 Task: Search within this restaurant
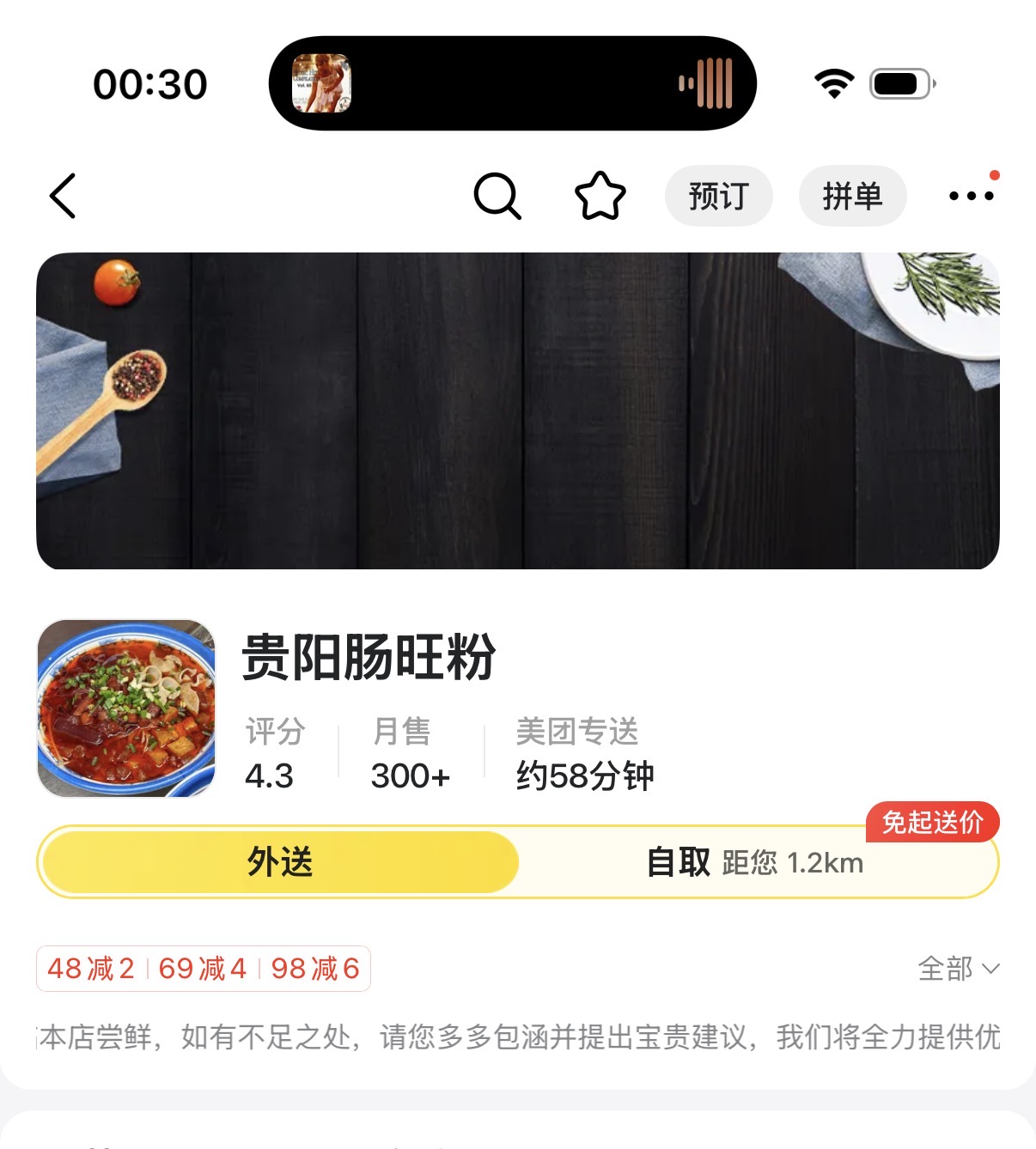(497, 196)
